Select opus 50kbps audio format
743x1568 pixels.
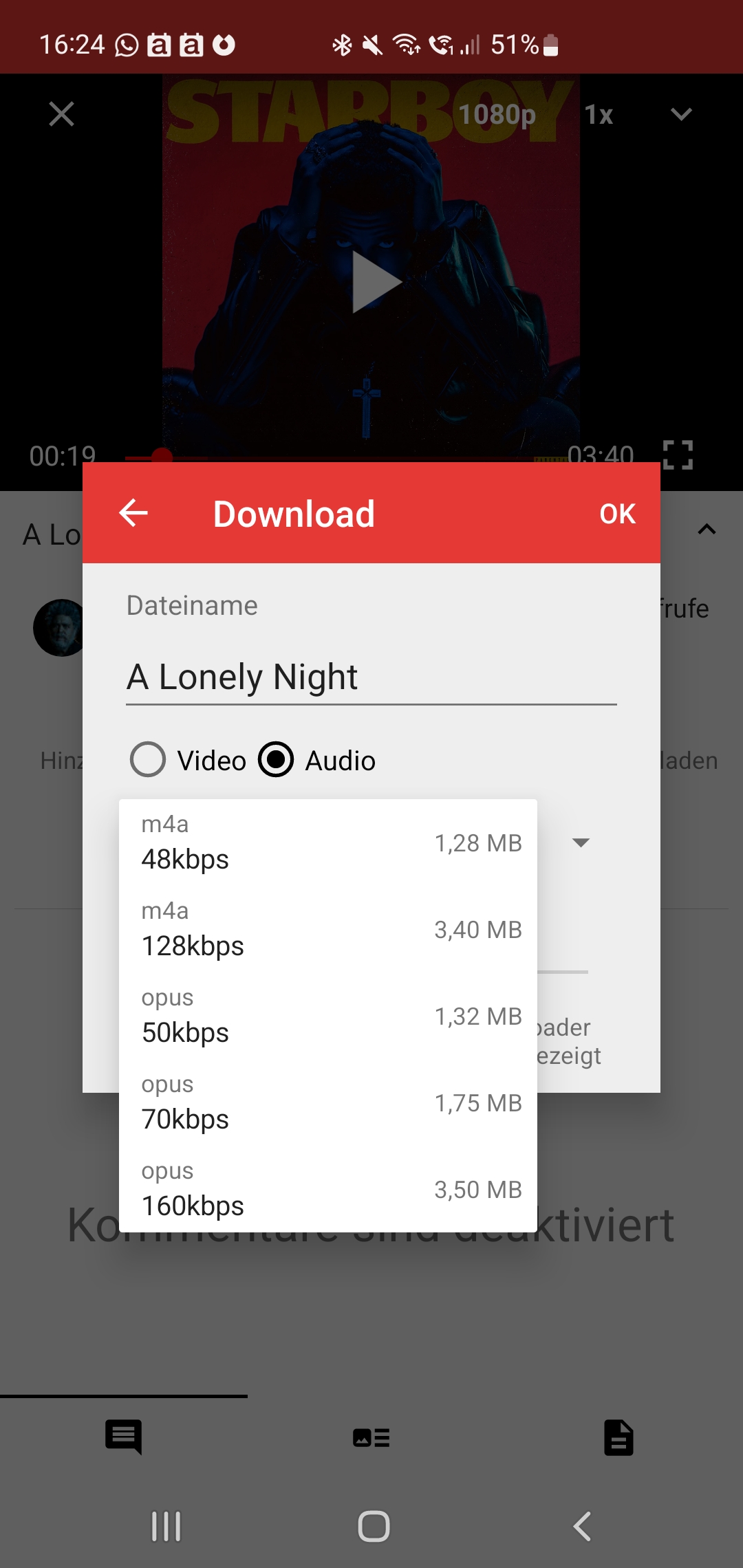[327, 1016]
